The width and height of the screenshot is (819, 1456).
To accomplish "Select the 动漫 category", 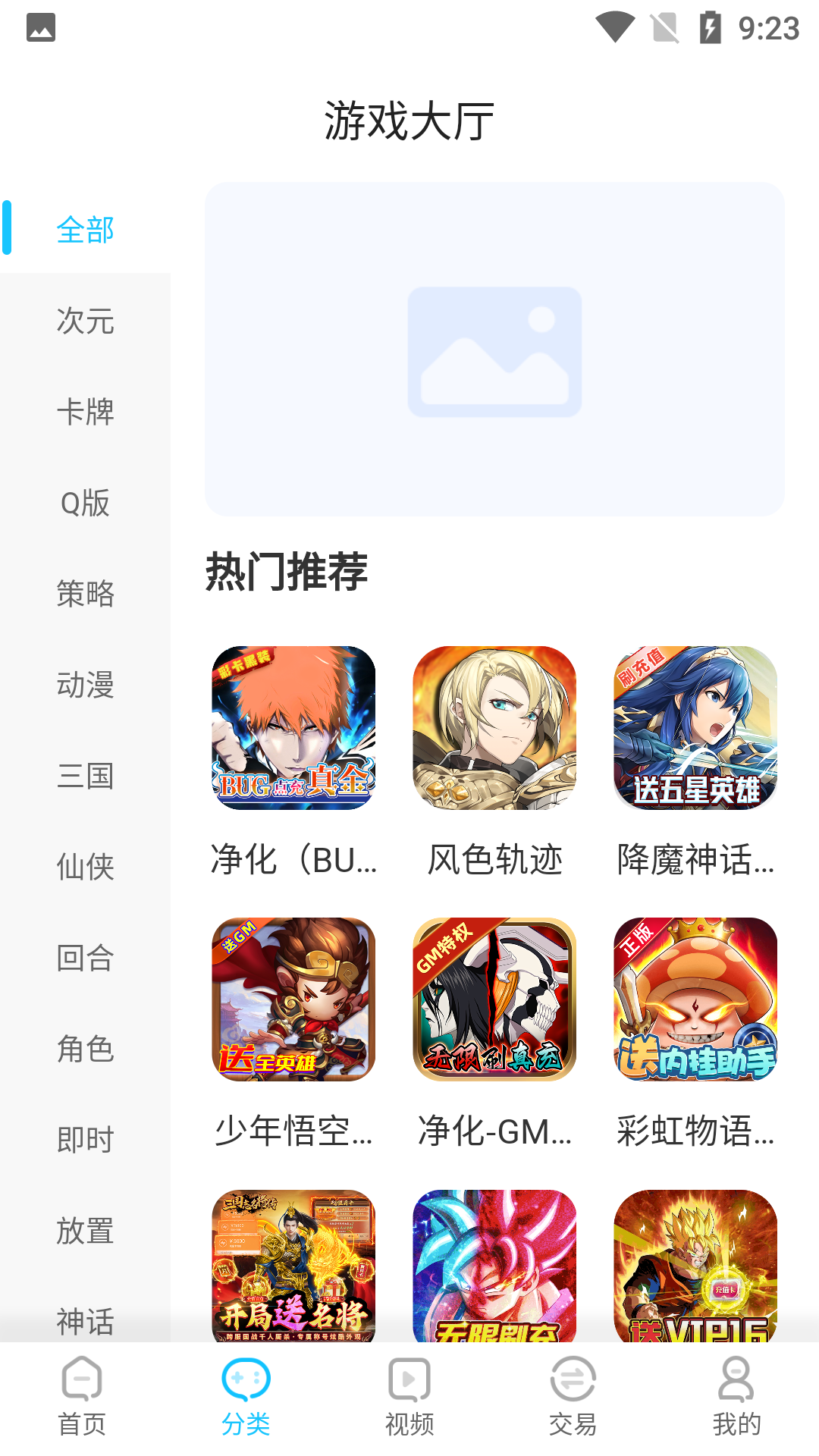I will 85,685.
